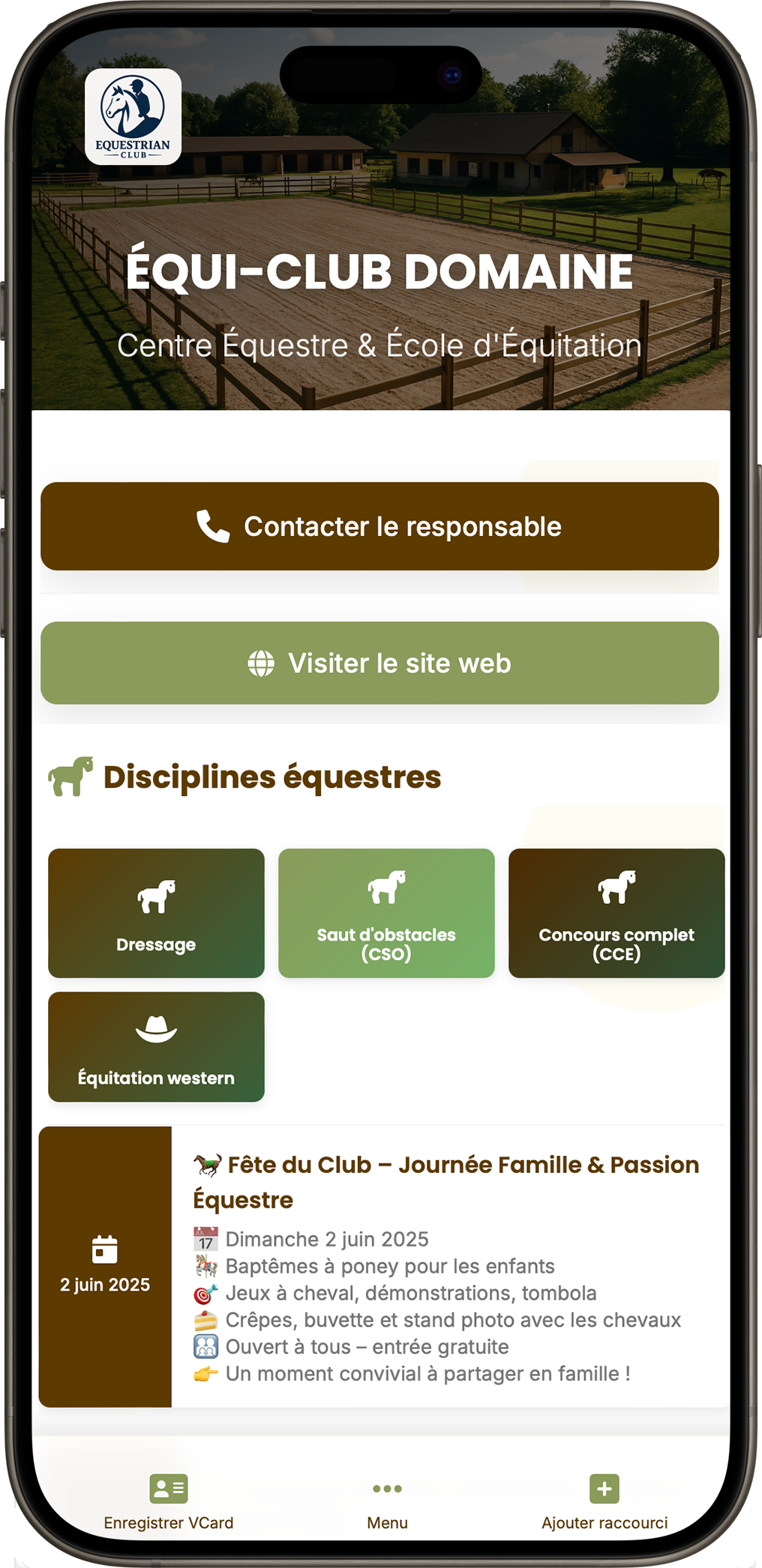
Task: Open Visiter le site web
Action: coord(379,663)
